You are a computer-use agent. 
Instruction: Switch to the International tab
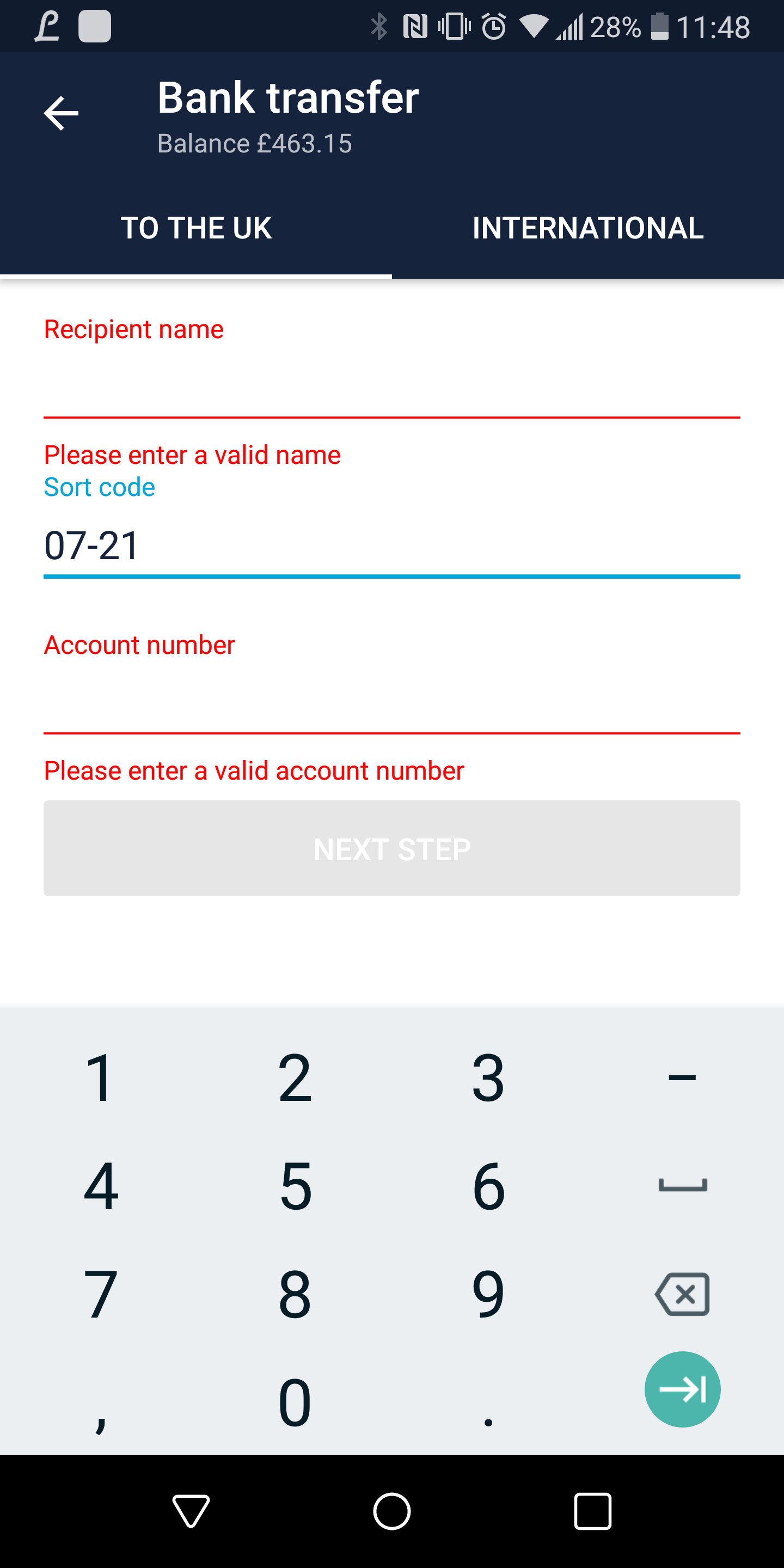pos(588,228)
